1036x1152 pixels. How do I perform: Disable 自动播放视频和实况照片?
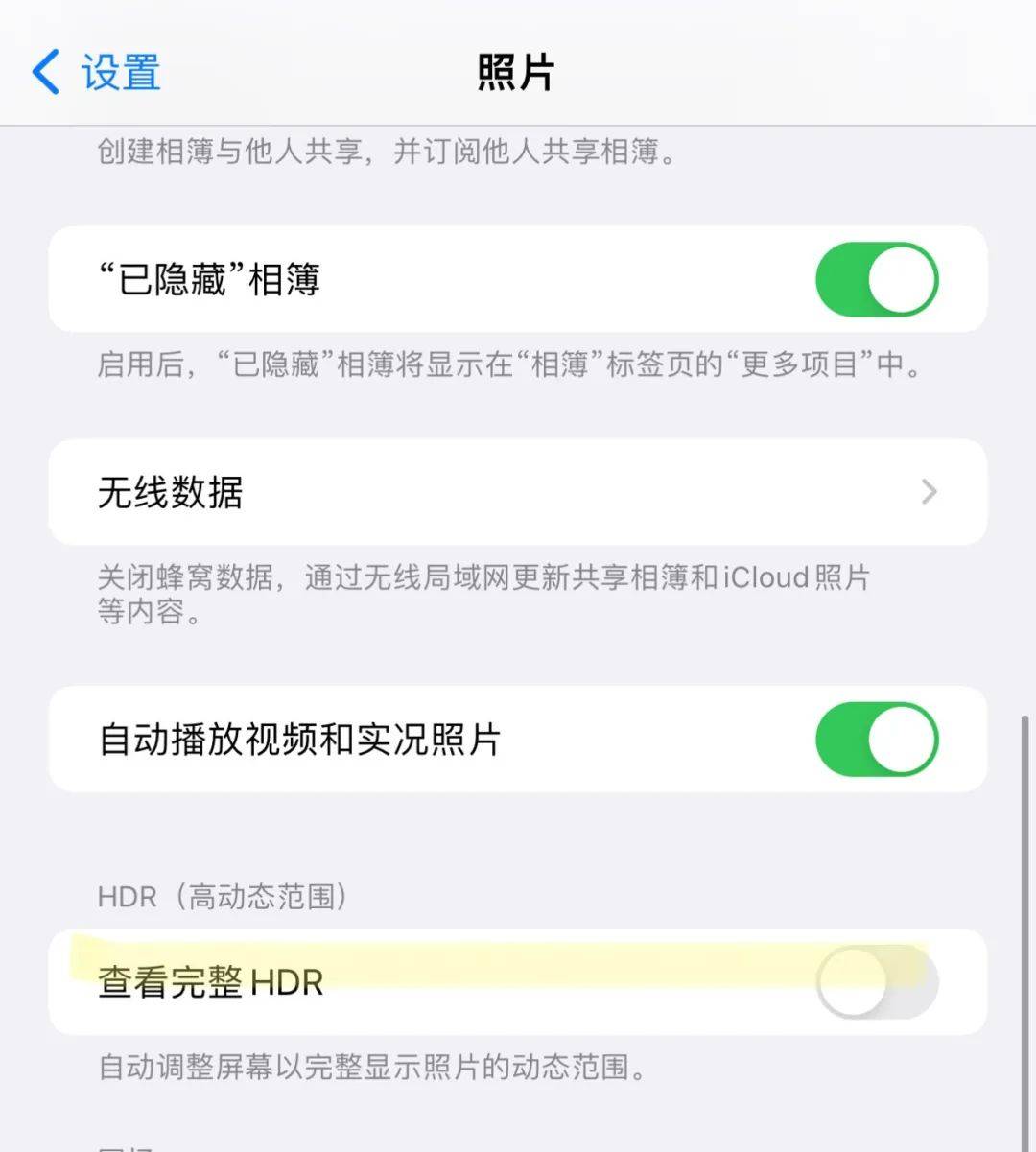pos(876,739)
